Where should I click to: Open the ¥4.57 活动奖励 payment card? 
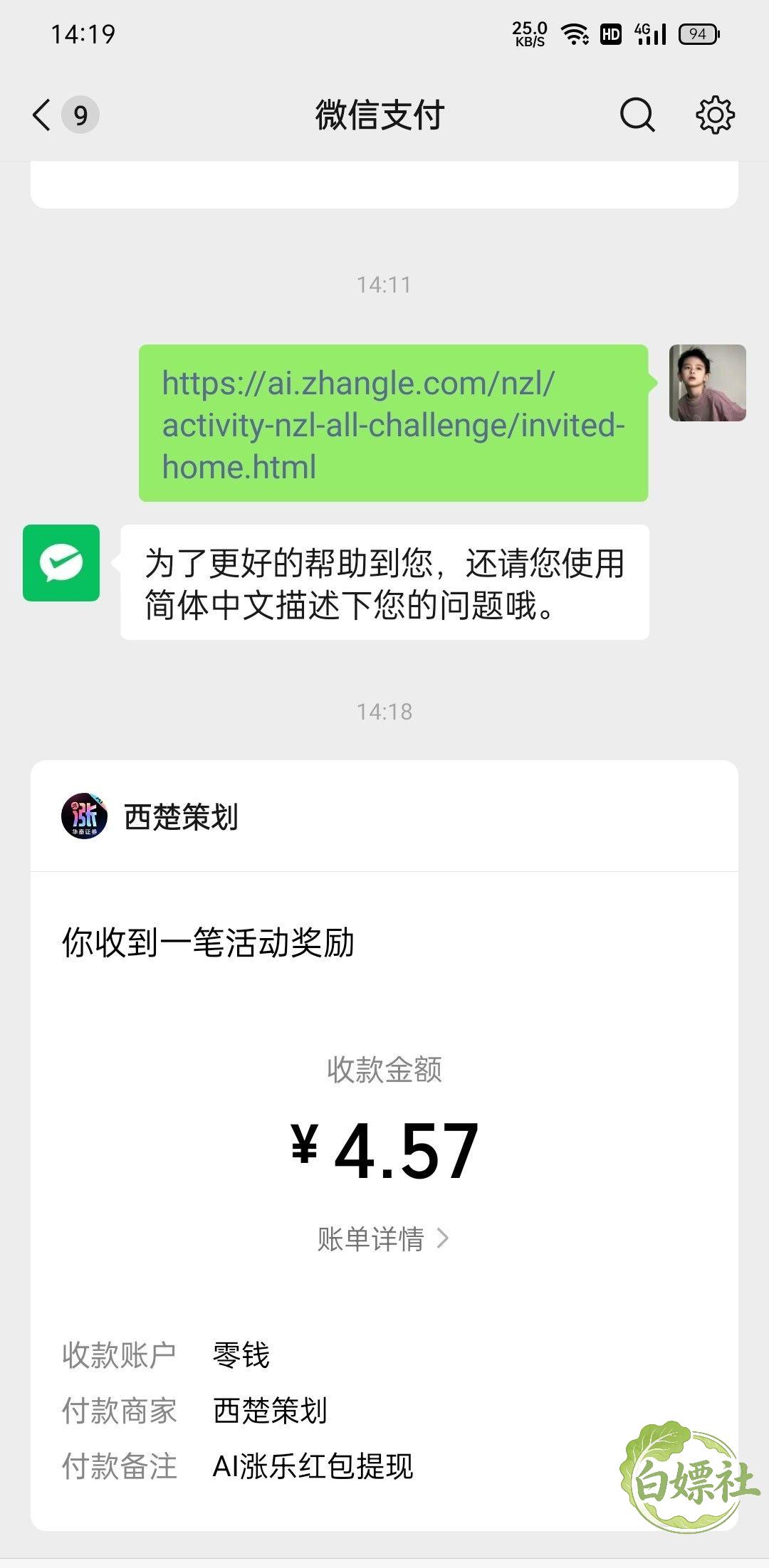point(384,1145)
